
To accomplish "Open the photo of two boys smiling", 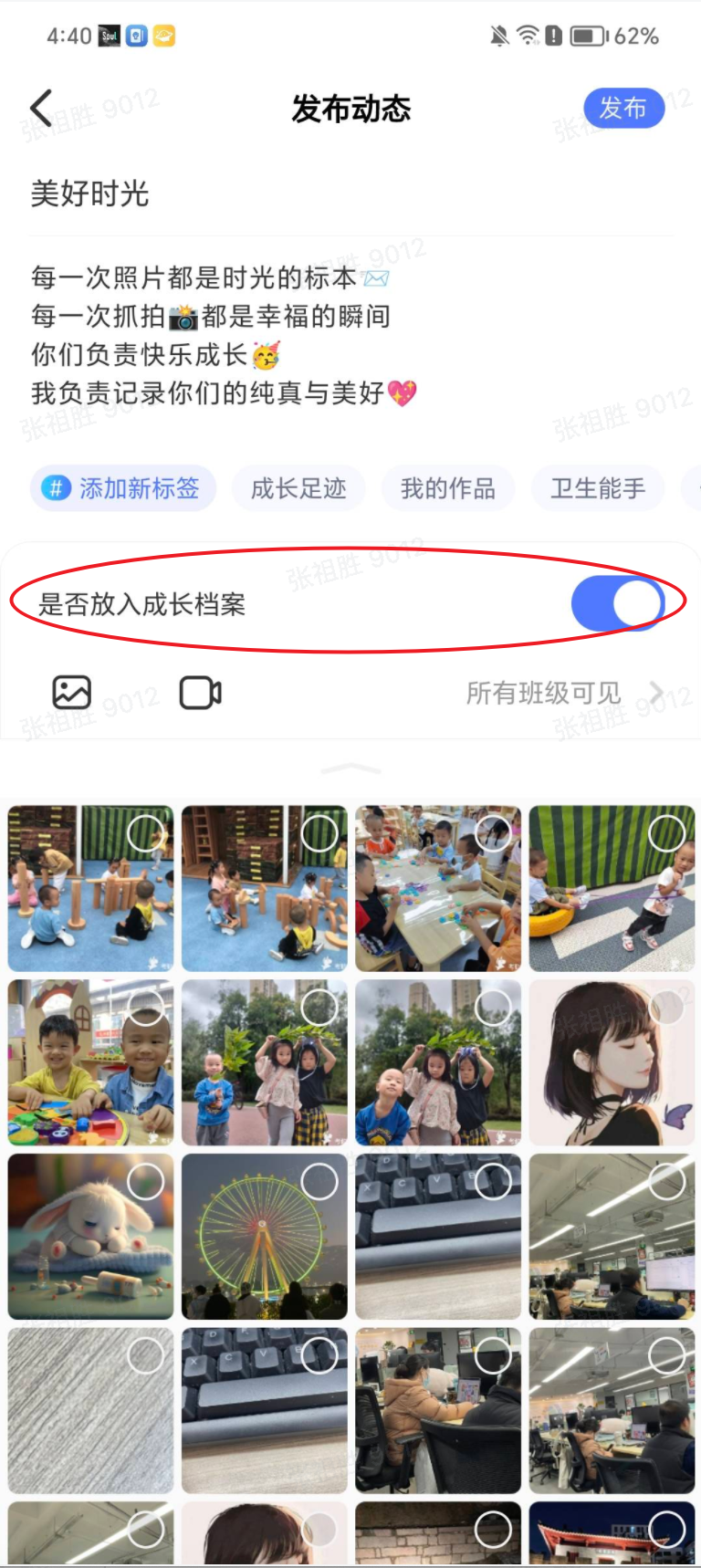I will point(90,1063).
